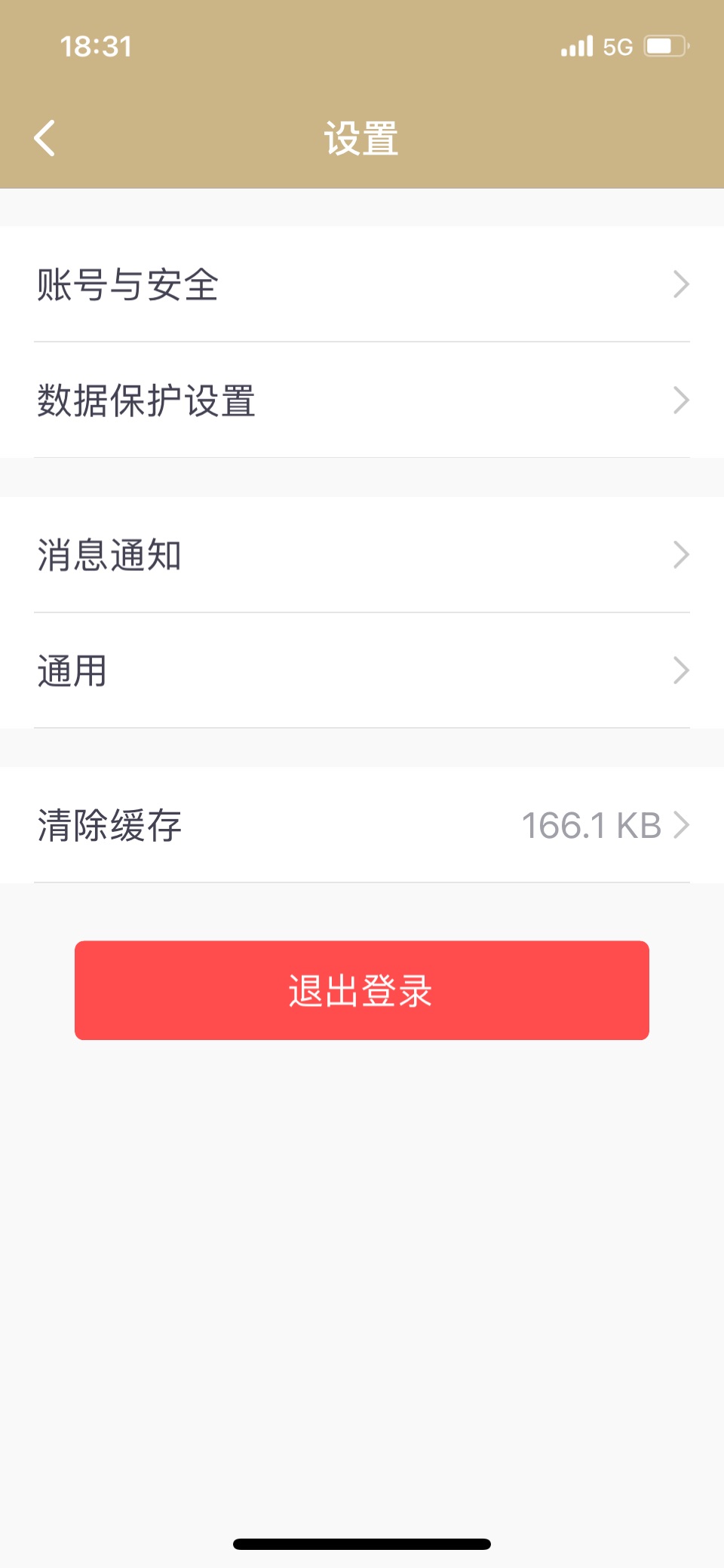Open 账号与安全 settings
This screenshot has width=724, height=1568.
click(362, 285)
